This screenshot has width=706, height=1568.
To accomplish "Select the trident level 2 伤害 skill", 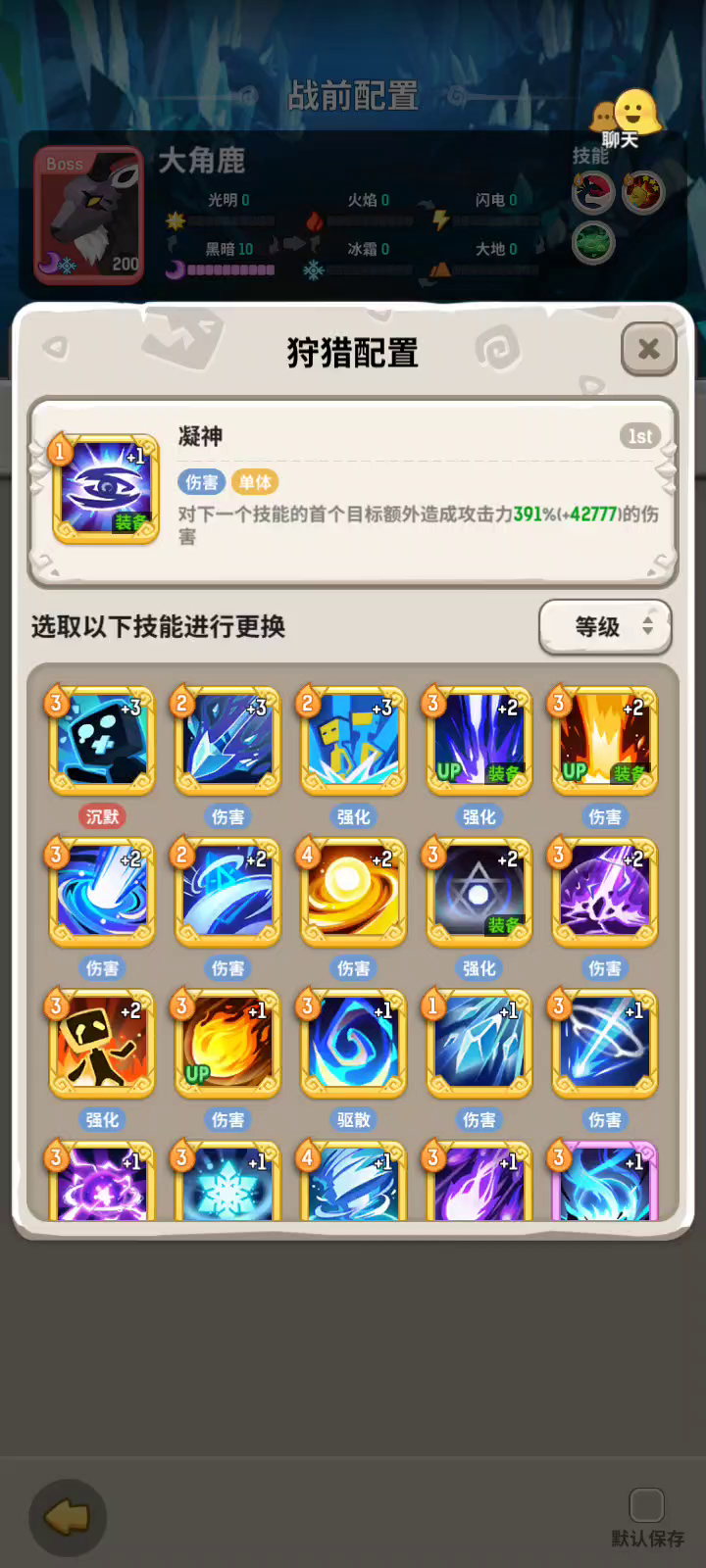I will pyautogui.click(x=227, y=740).
